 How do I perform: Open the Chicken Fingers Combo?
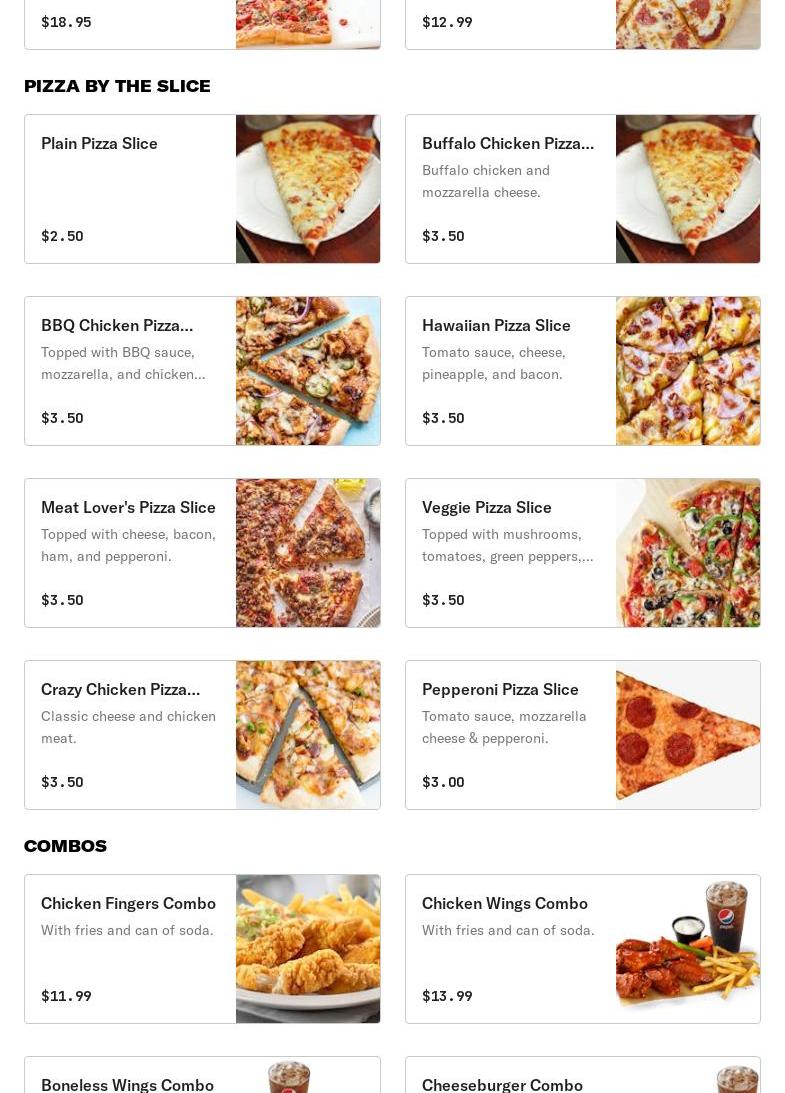(202, 949)
